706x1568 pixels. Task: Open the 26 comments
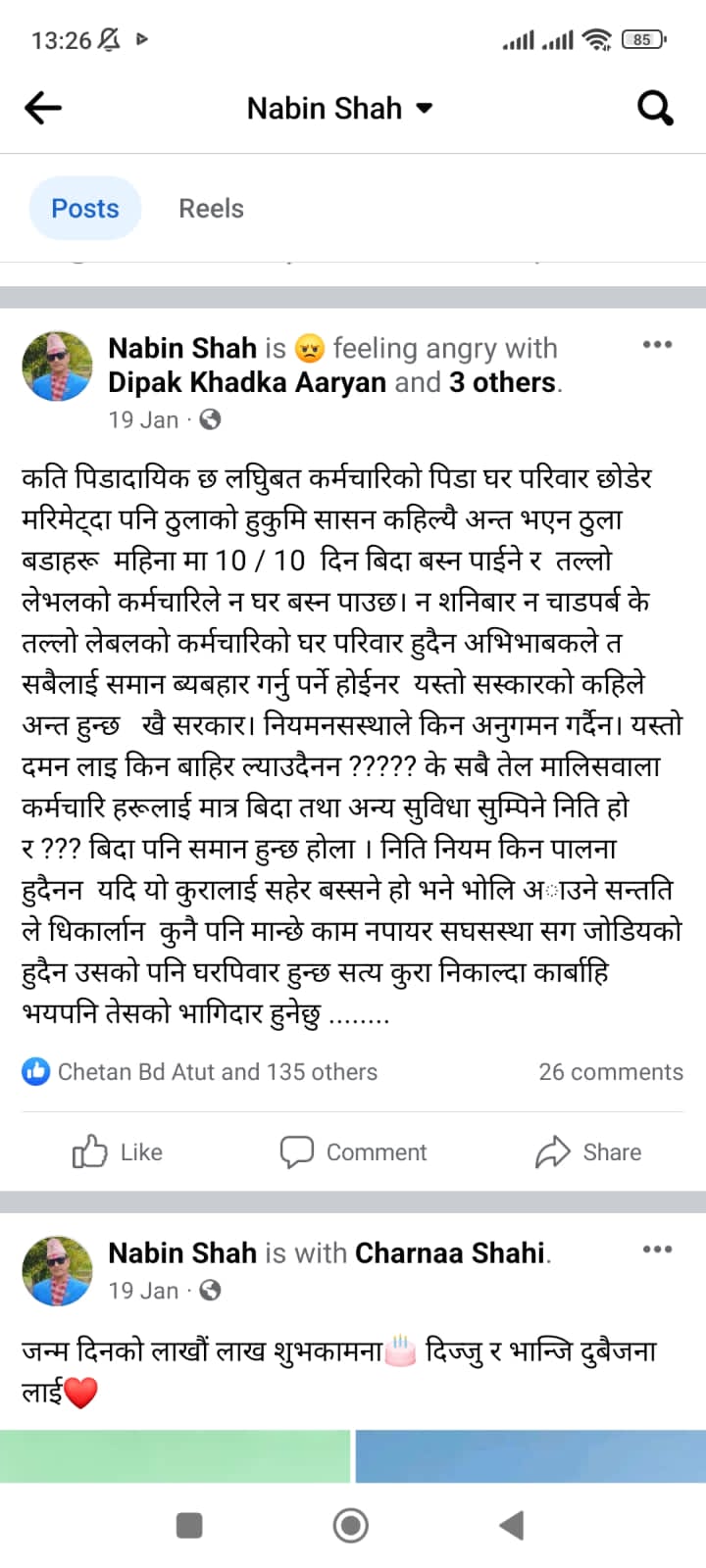pyautogui.click(x=610, y=1072)
